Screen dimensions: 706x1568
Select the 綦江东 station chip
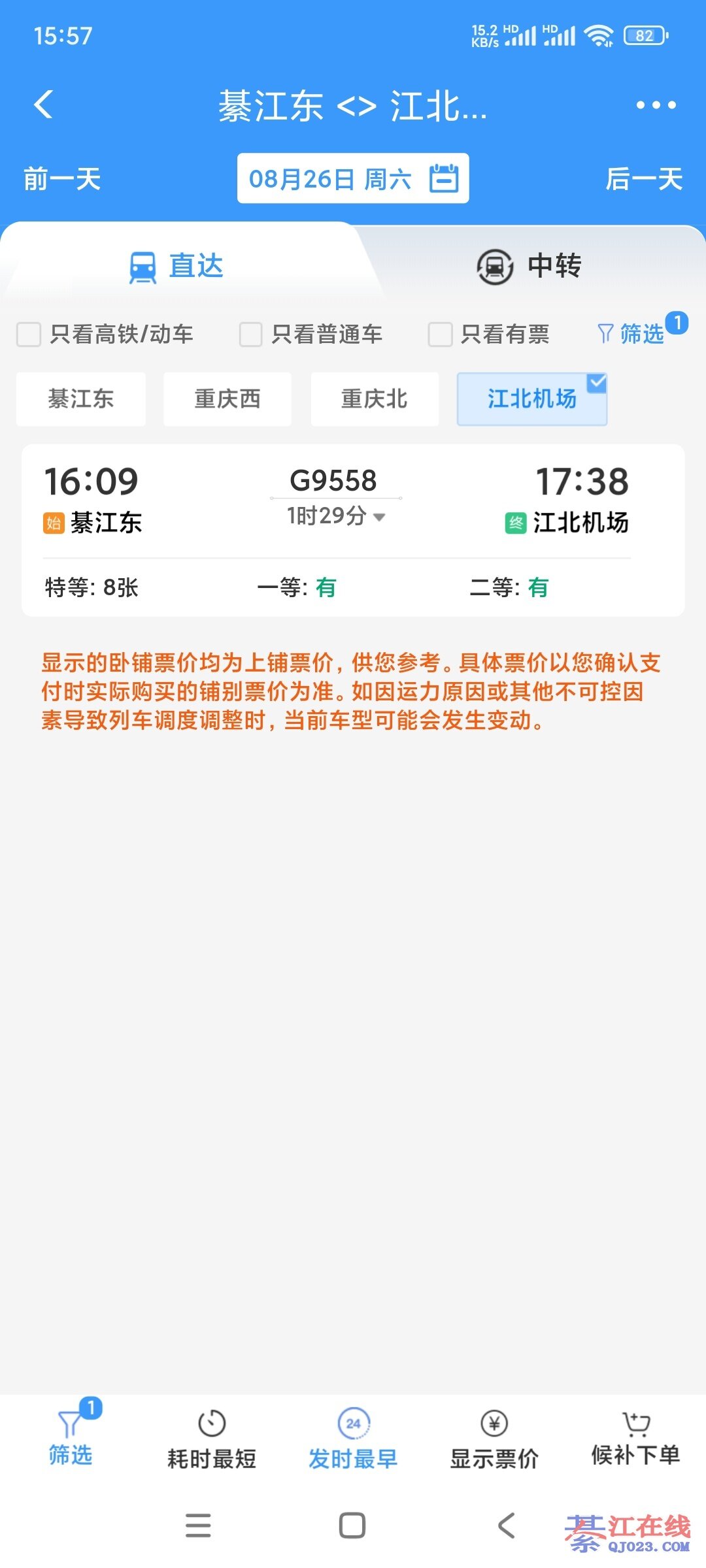click(81, 399)
